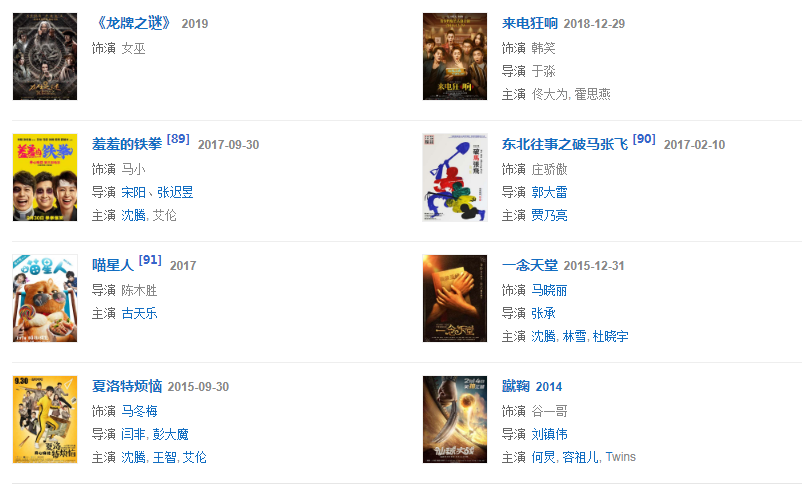Open director 闫非's page

[133, 434]
